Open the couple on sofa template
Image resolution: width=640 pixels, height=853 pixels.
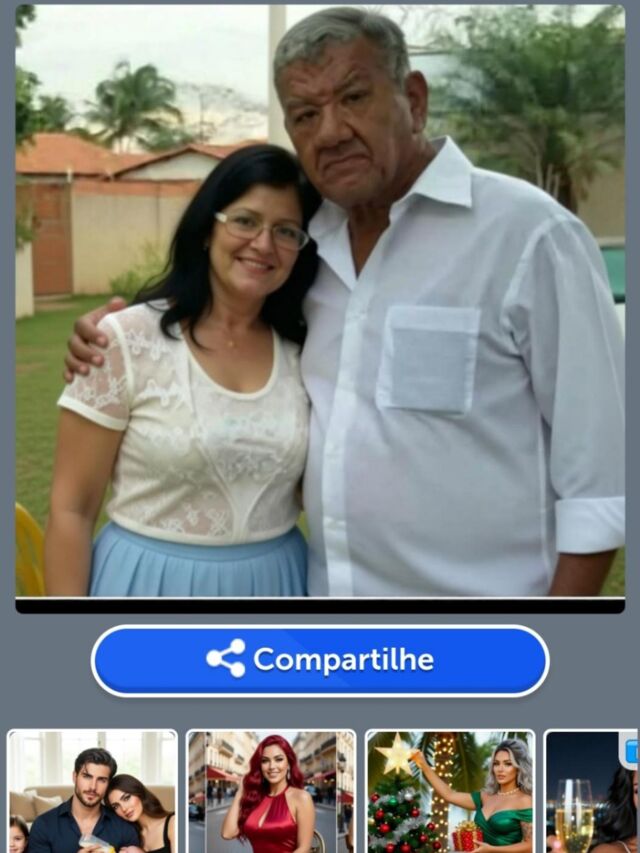point(92,792)
